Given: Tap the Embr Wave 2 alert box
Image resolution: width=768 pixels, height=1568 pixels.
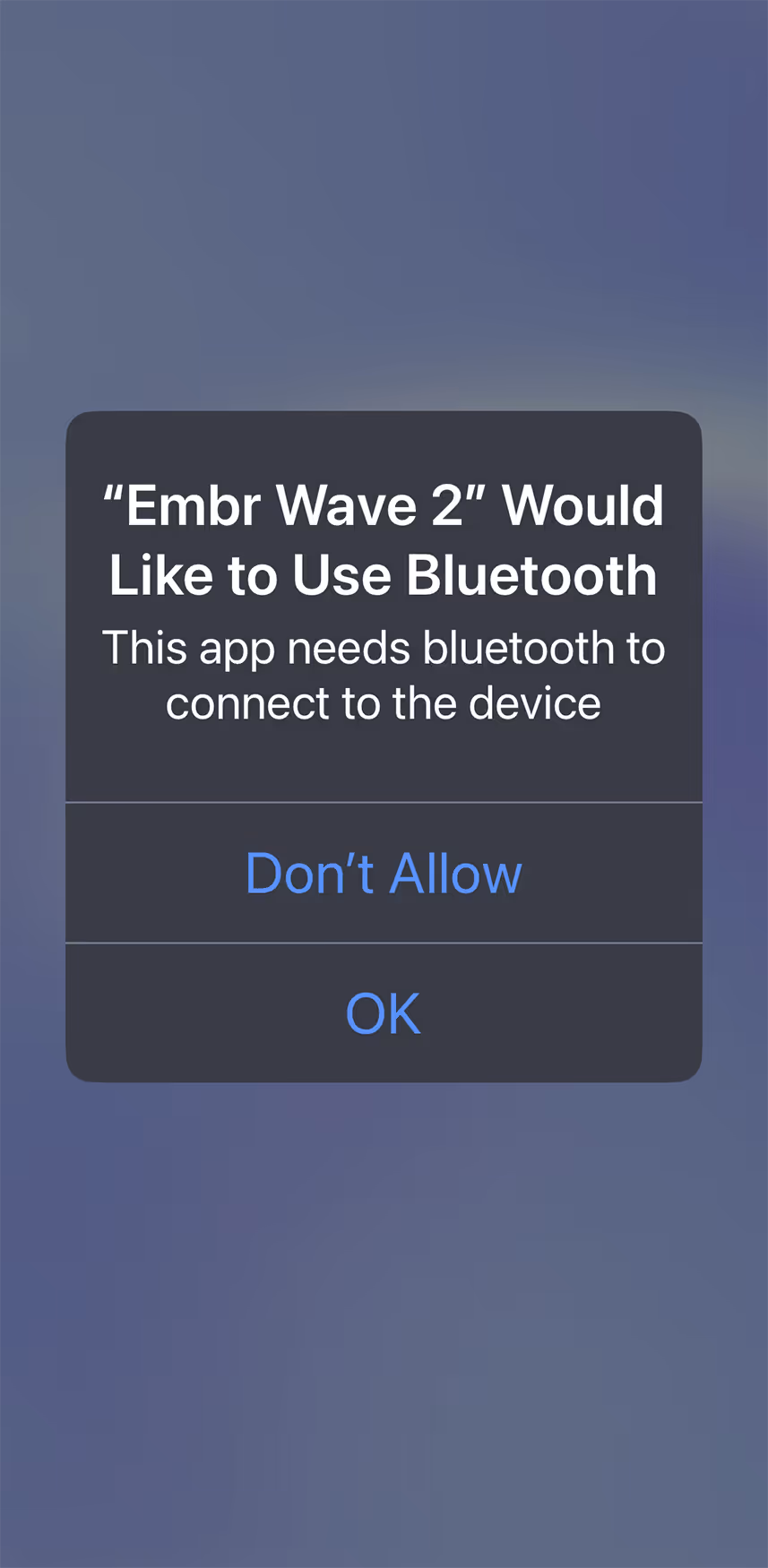Looking at the screenshot, I should tap(383, 744).
